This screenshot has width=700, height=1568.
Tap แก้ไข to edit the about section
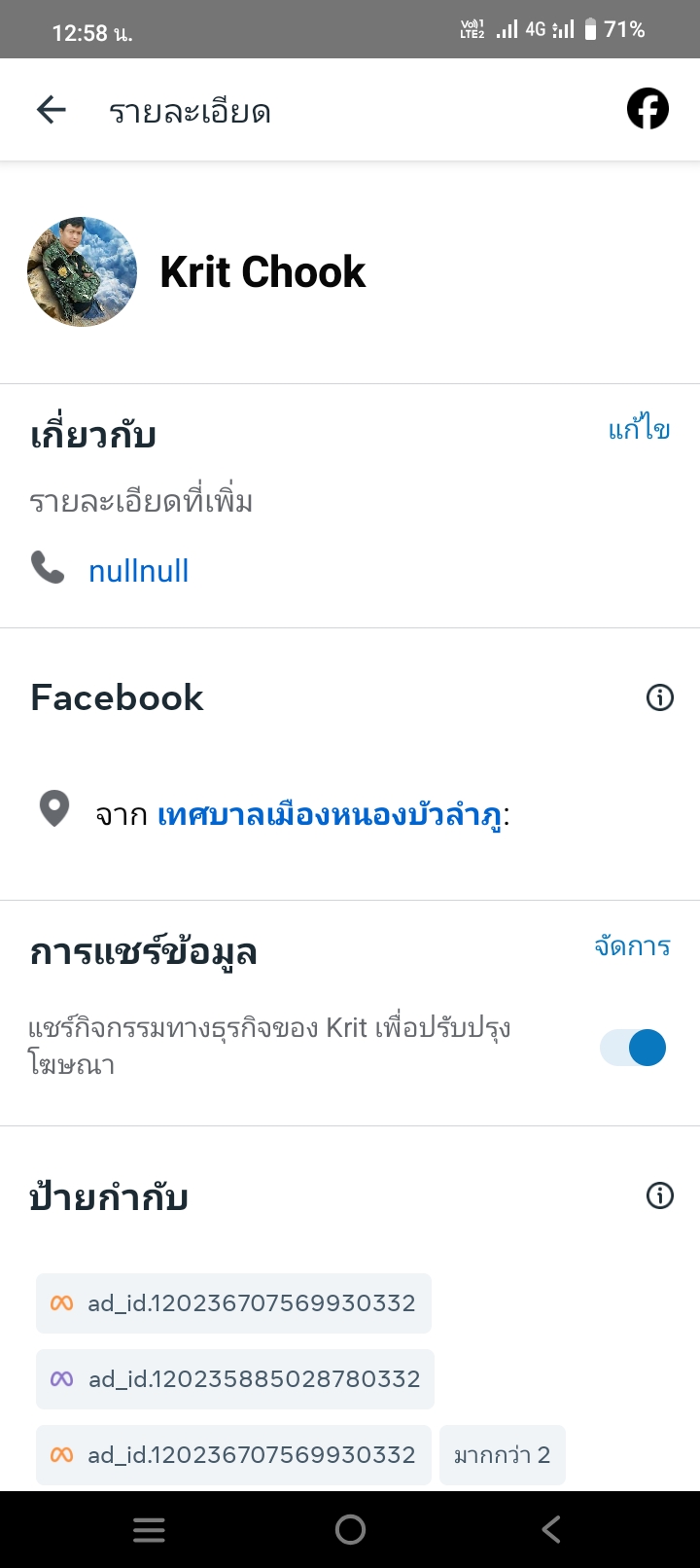pos(639,429)
